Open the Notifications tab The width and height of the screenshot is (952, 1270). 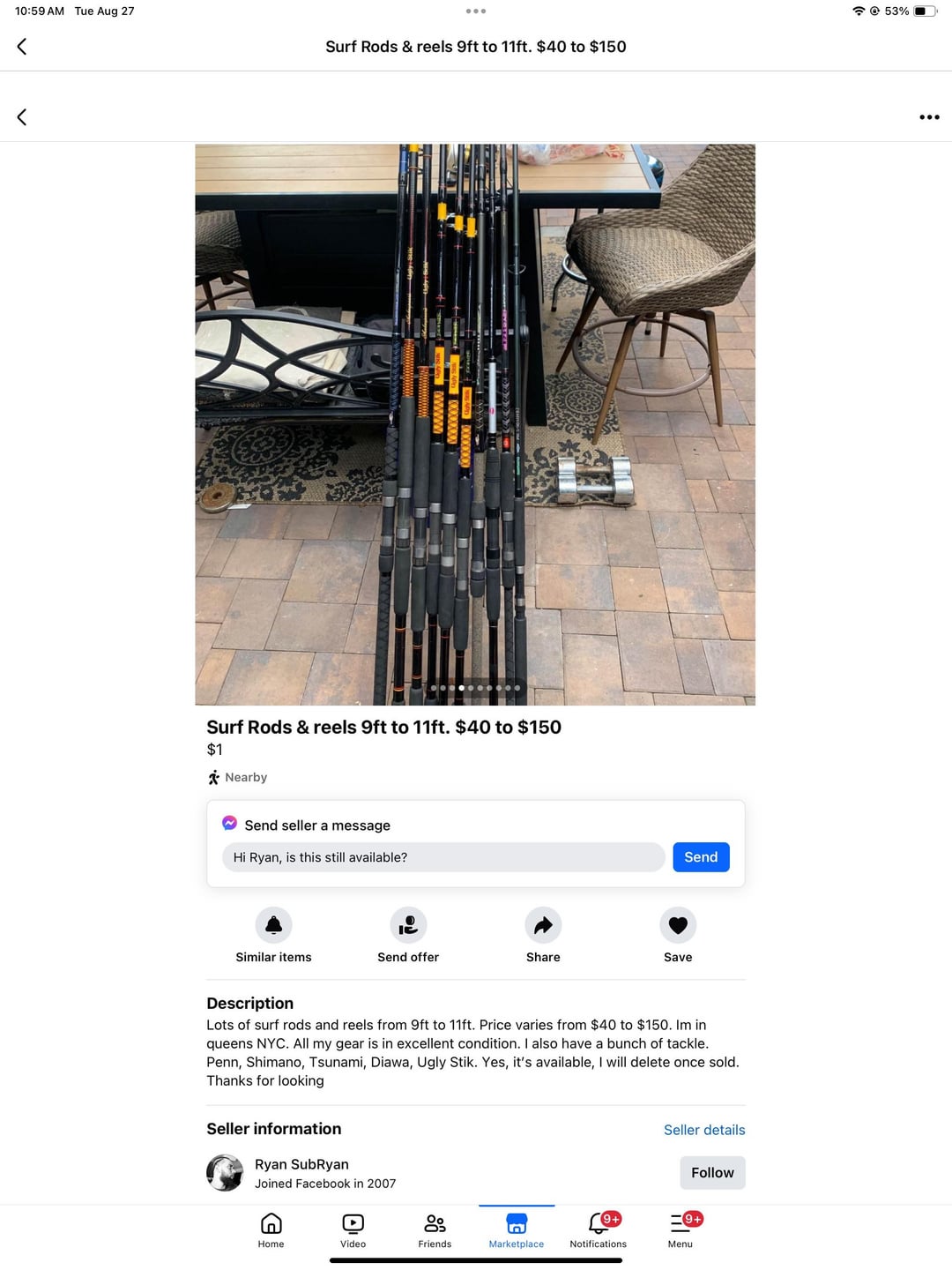point(599,1229)
